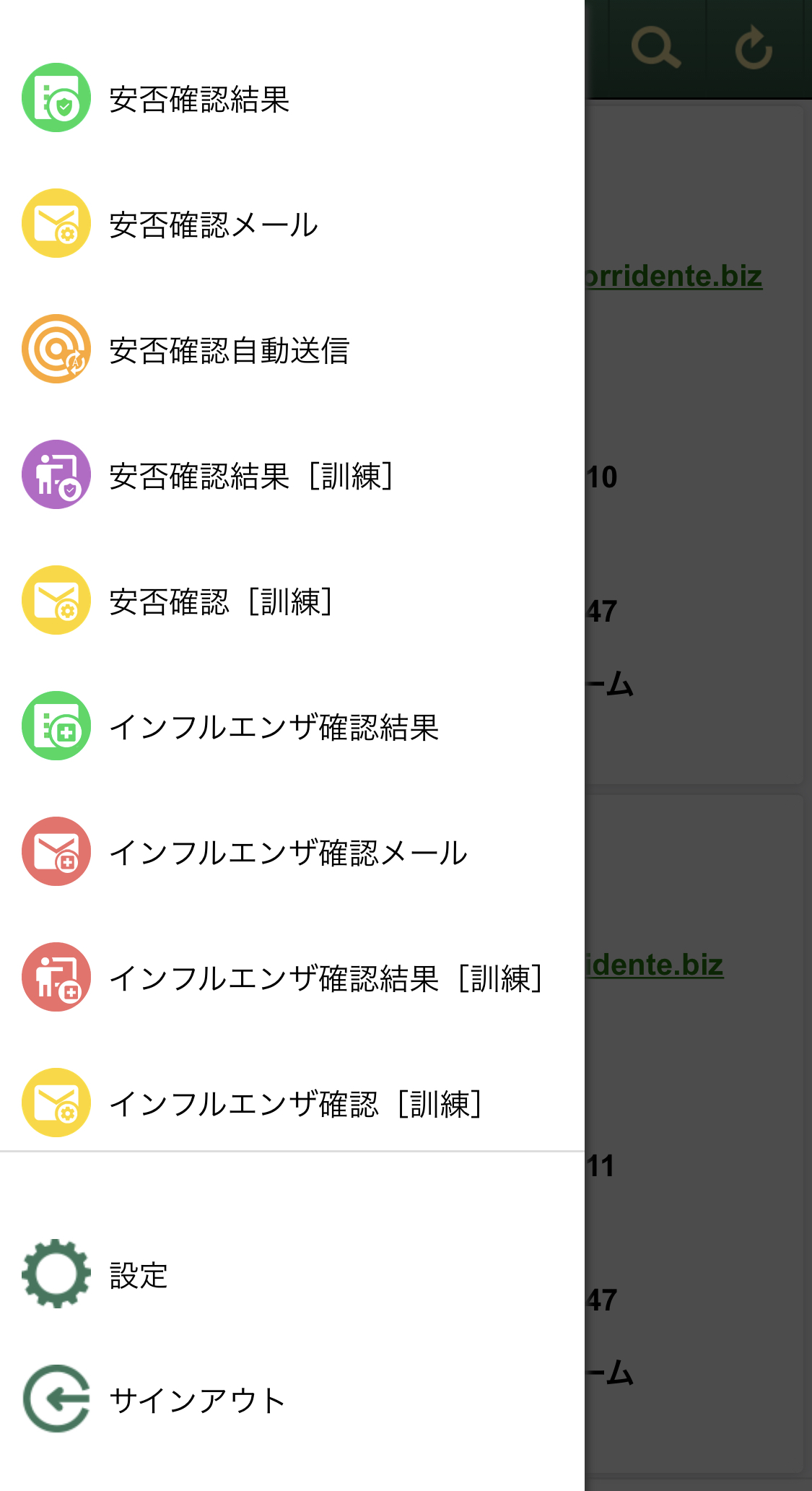Tap the dimmed refresh icon
Image resolution: width=812 pixels, height=1491 pixels.
click(755, 48)
